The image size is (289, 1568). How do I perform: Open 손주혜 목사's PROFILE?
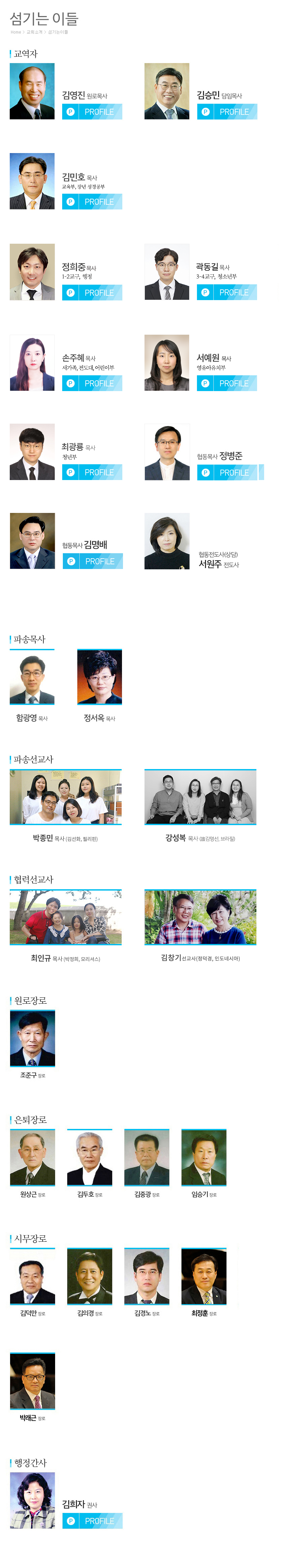click(x=92, y=383)
